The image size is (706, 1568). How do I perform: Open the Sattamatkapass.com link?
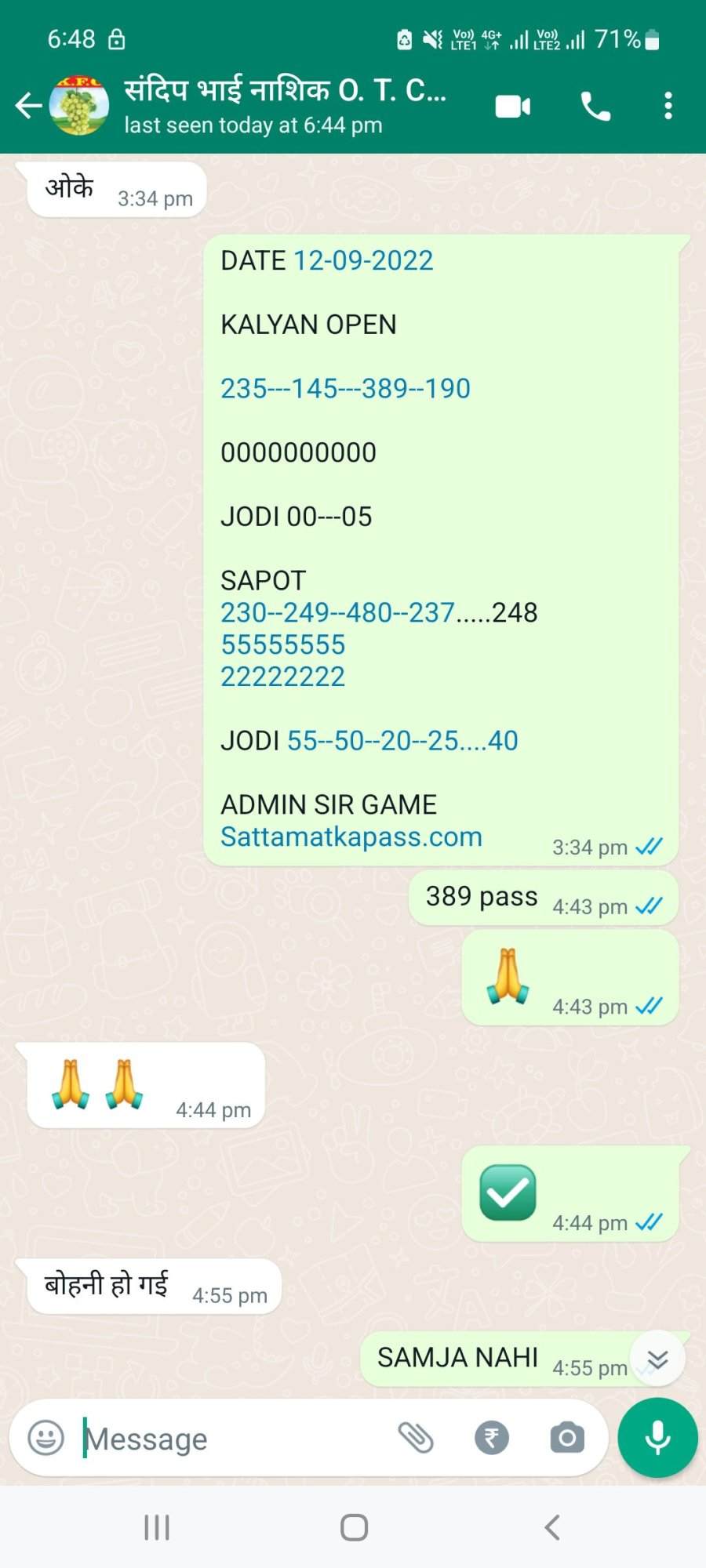click(351, 837)
